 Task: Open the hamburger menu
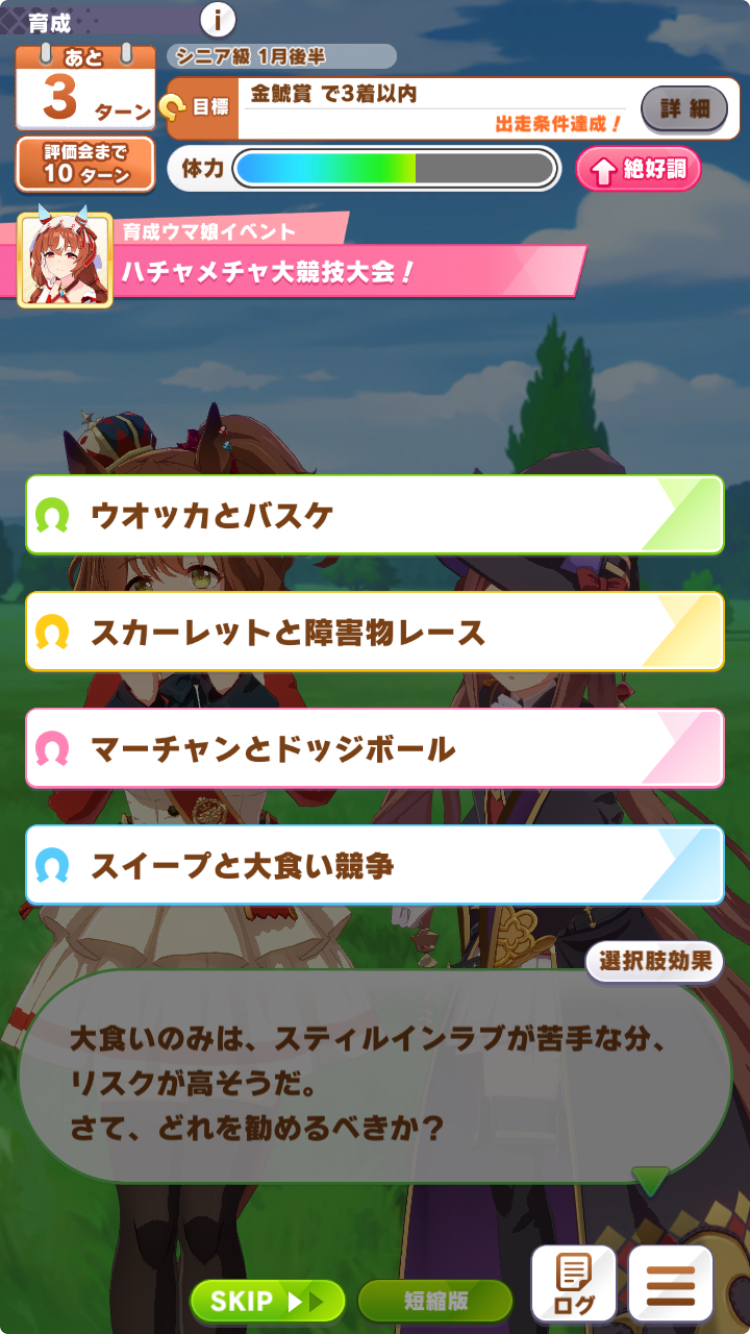tap(670, 1286)
